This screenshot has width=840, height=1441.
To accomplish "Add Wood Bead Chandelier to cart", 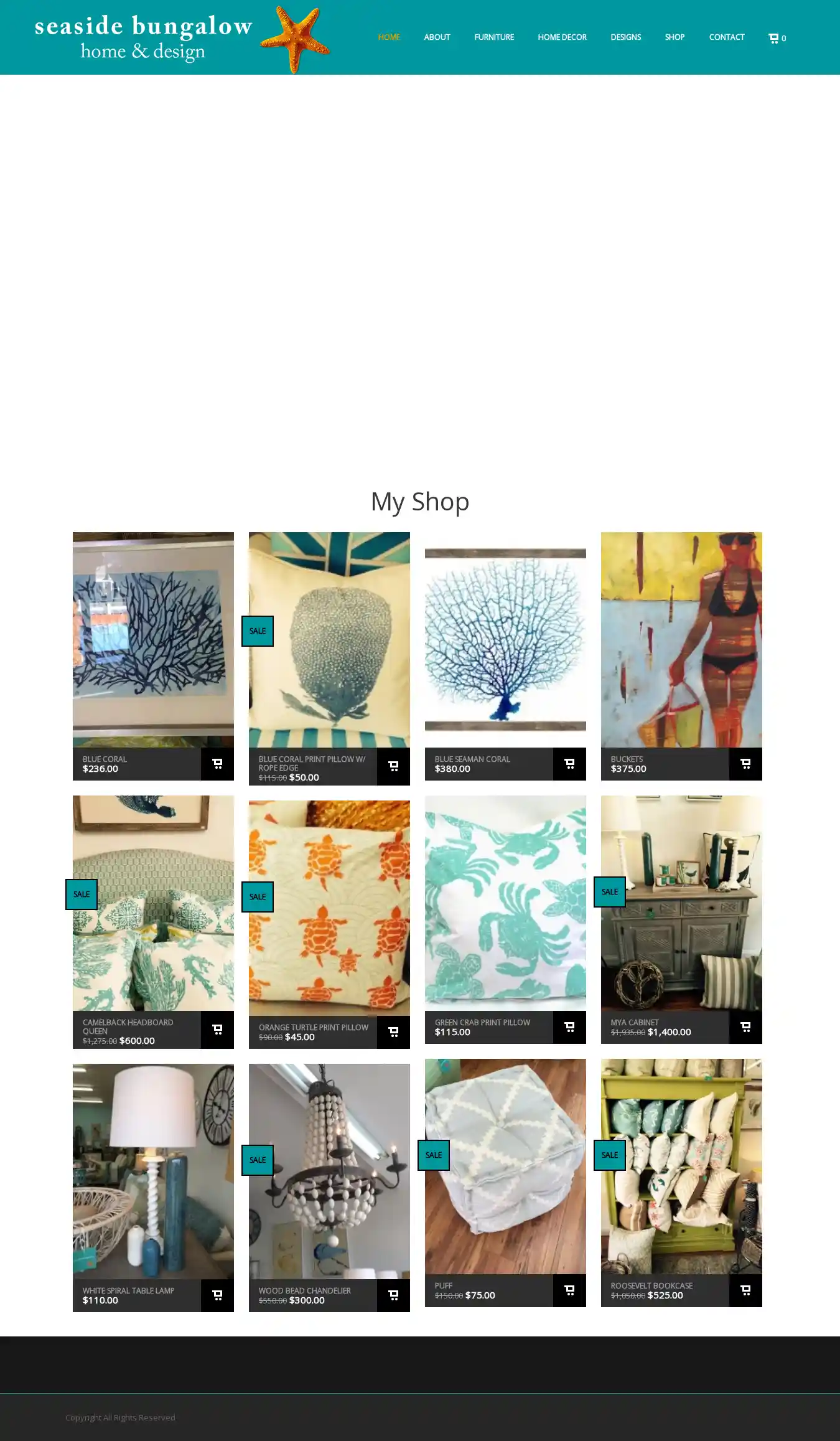I will [x=393, y=1295].
